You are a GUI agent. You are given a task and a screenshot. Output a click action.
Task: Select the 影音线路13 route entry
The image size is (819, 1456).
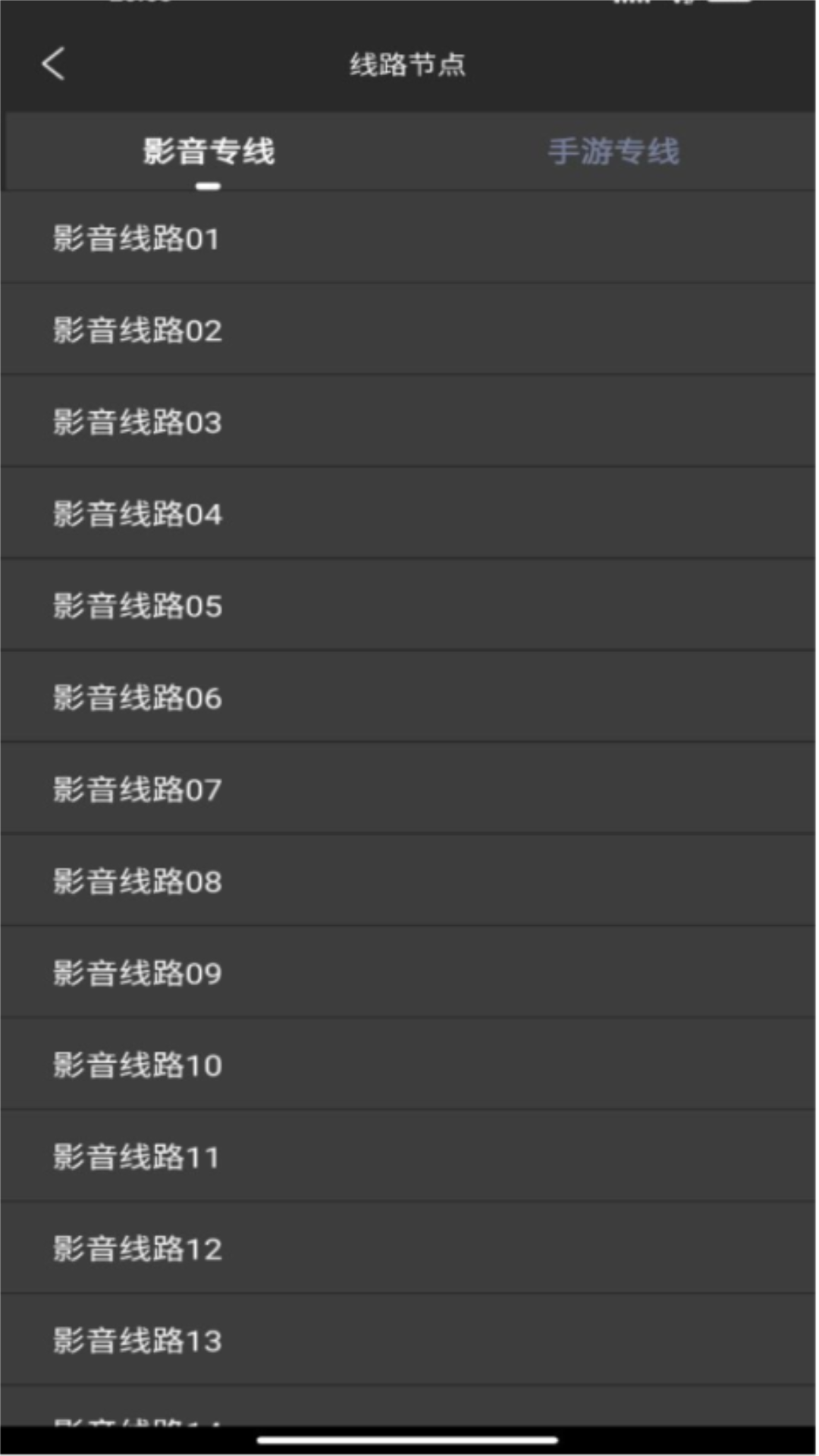coord(135,1339)
